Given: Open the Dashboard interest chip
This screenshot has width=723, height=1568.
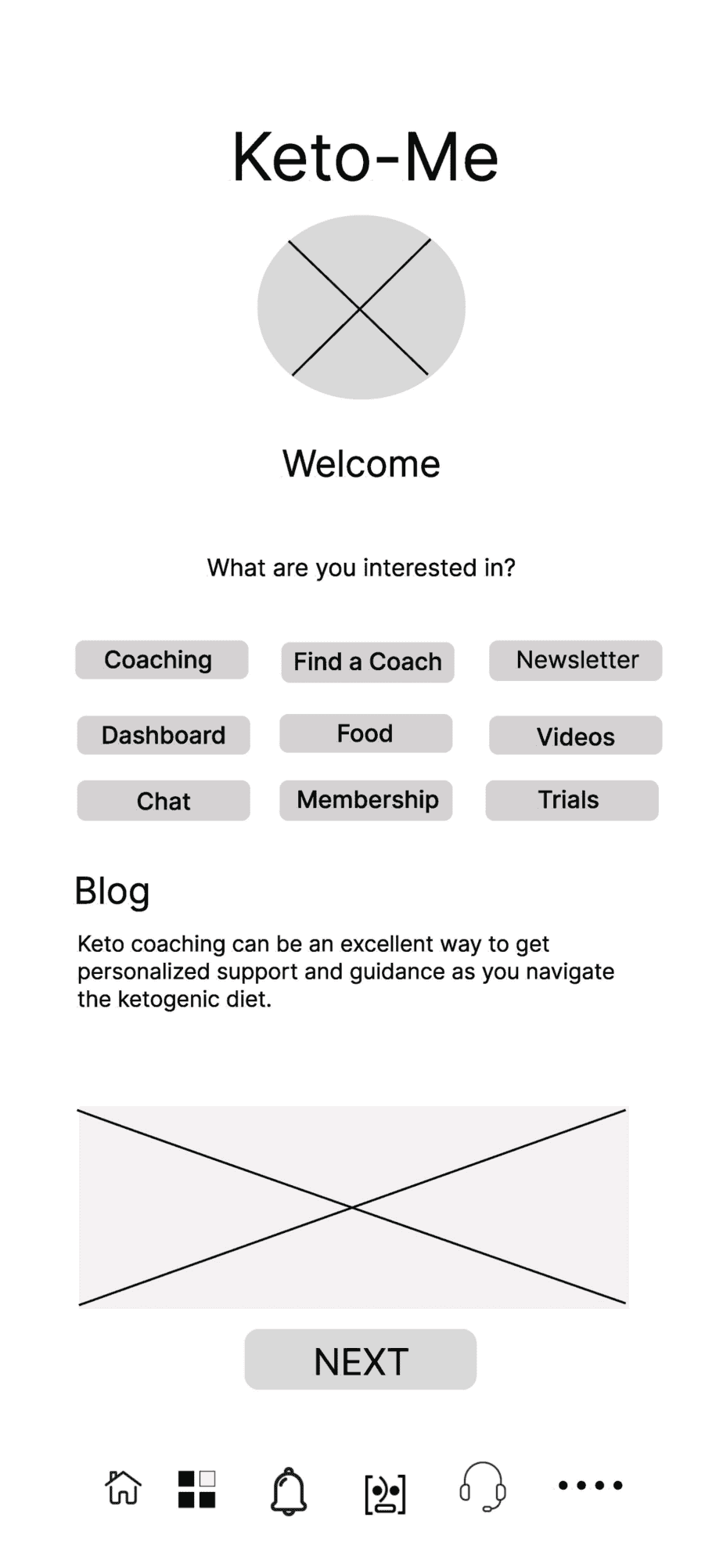Looking at the screenshot, I should click(163, 735).
